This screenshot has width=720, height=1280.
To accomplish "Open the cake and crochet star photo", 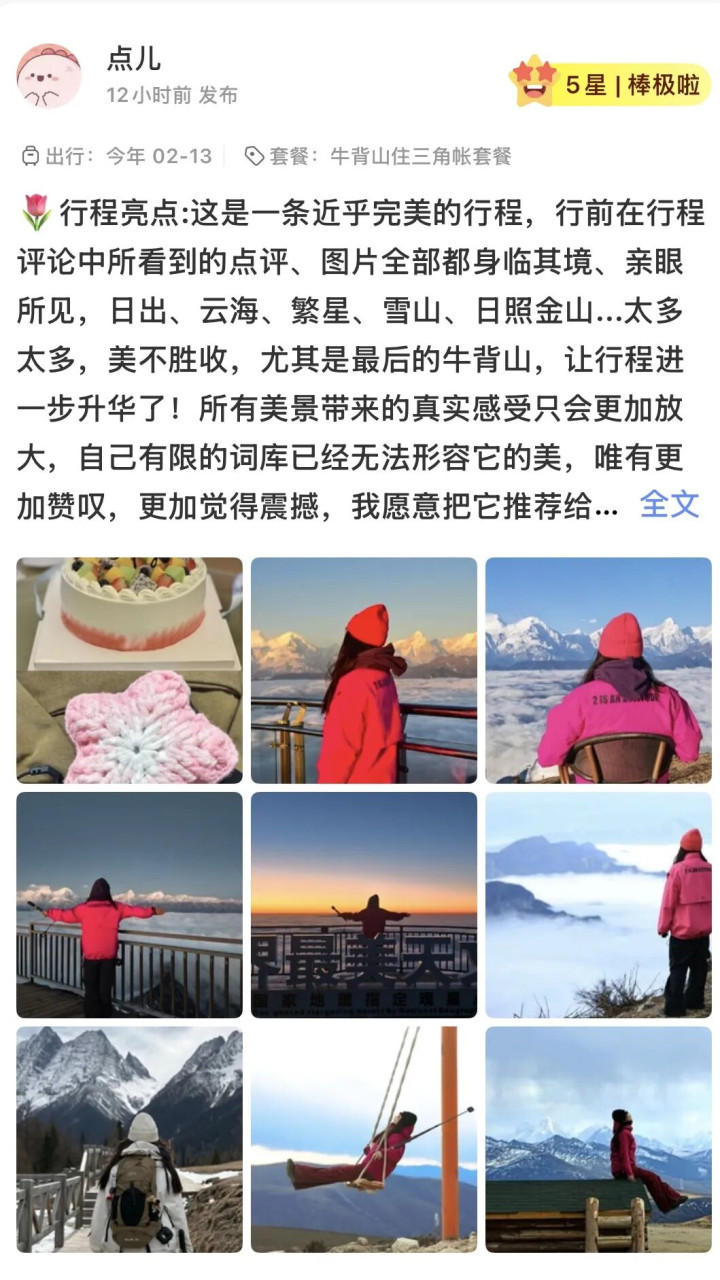I will [129, 670].
